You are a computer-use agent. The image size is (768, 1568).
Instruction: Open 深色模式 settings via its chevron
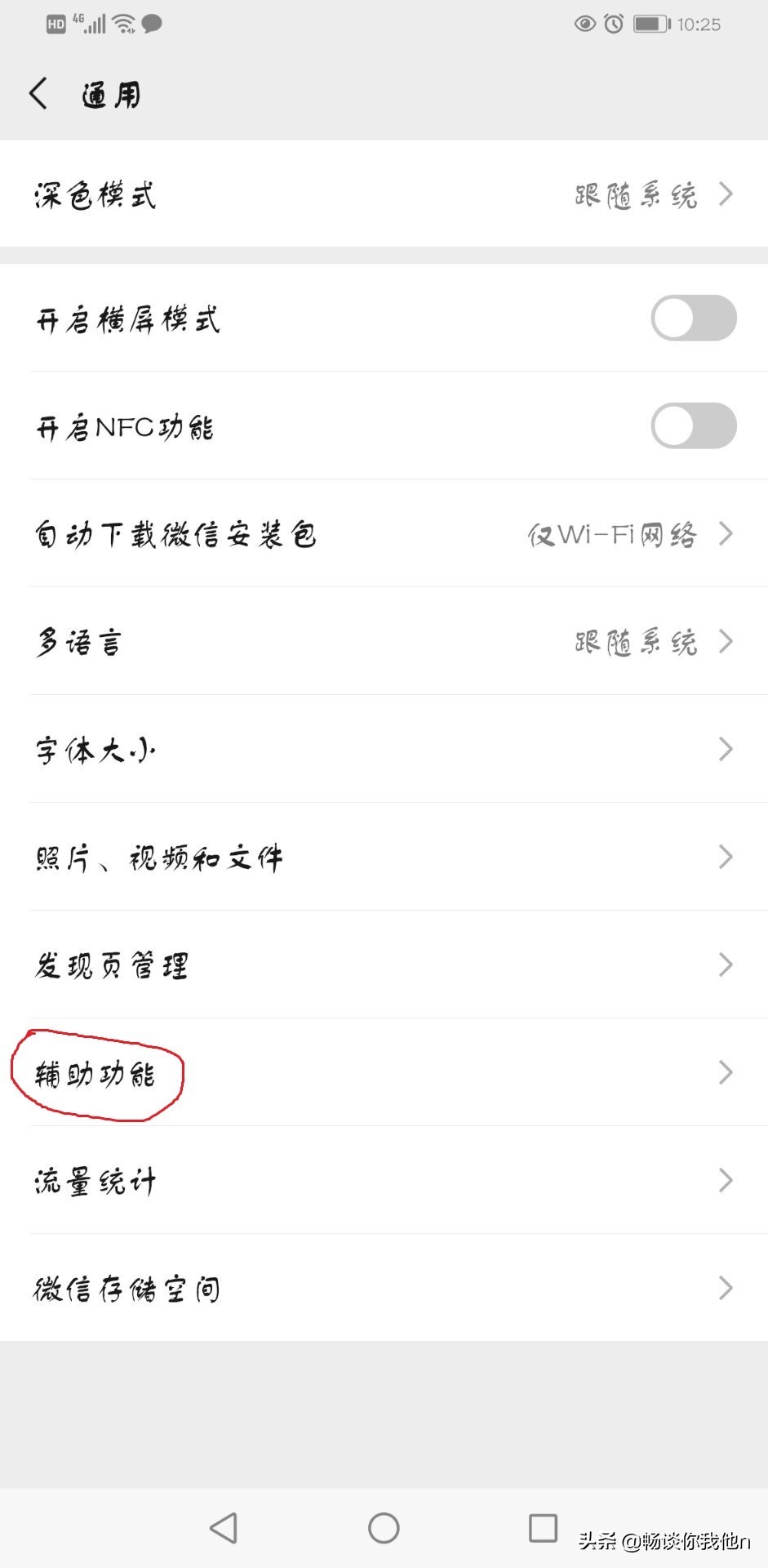[725, 194]
